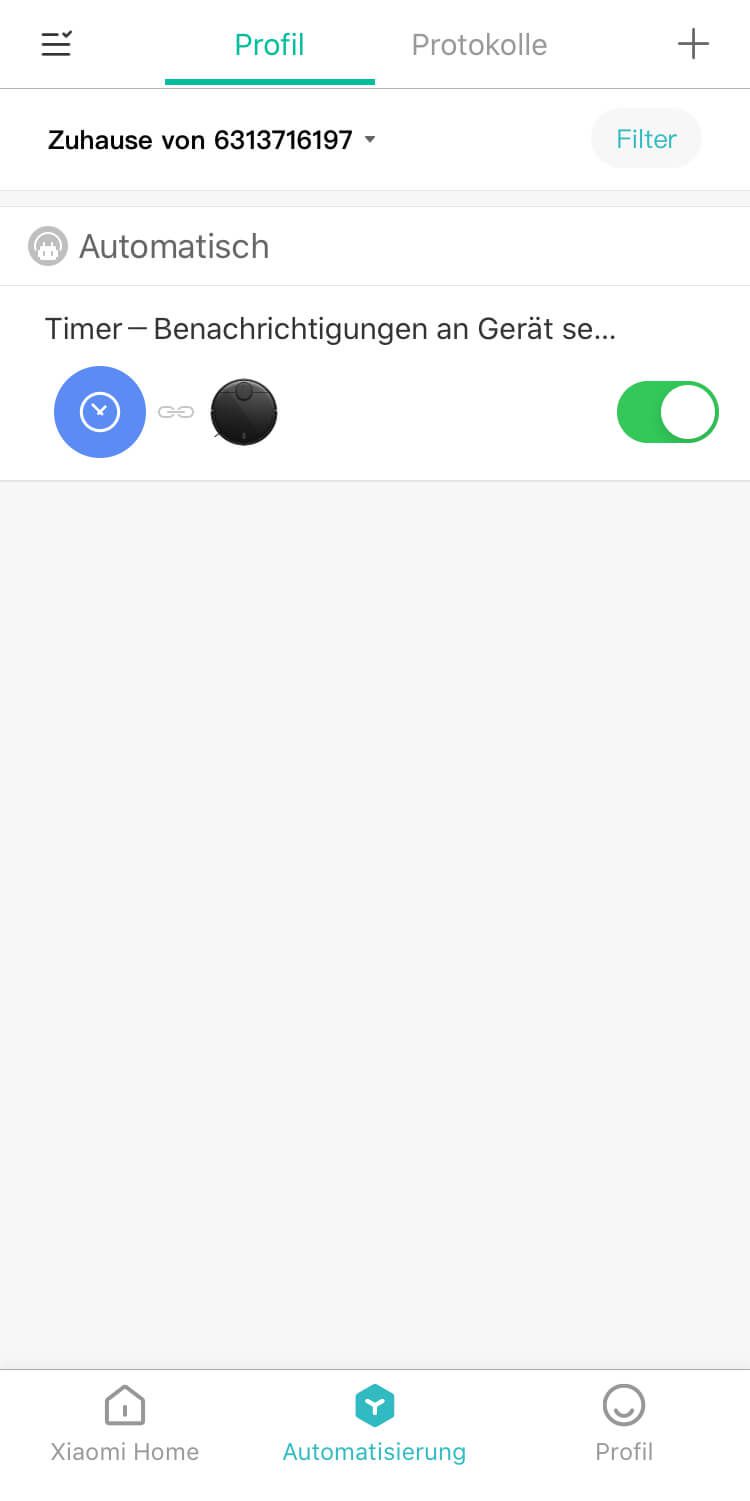Add a new automation with plus icon
Image resolution: width=750 pixels, height=1501 pixels.
(x=693, y=44)
